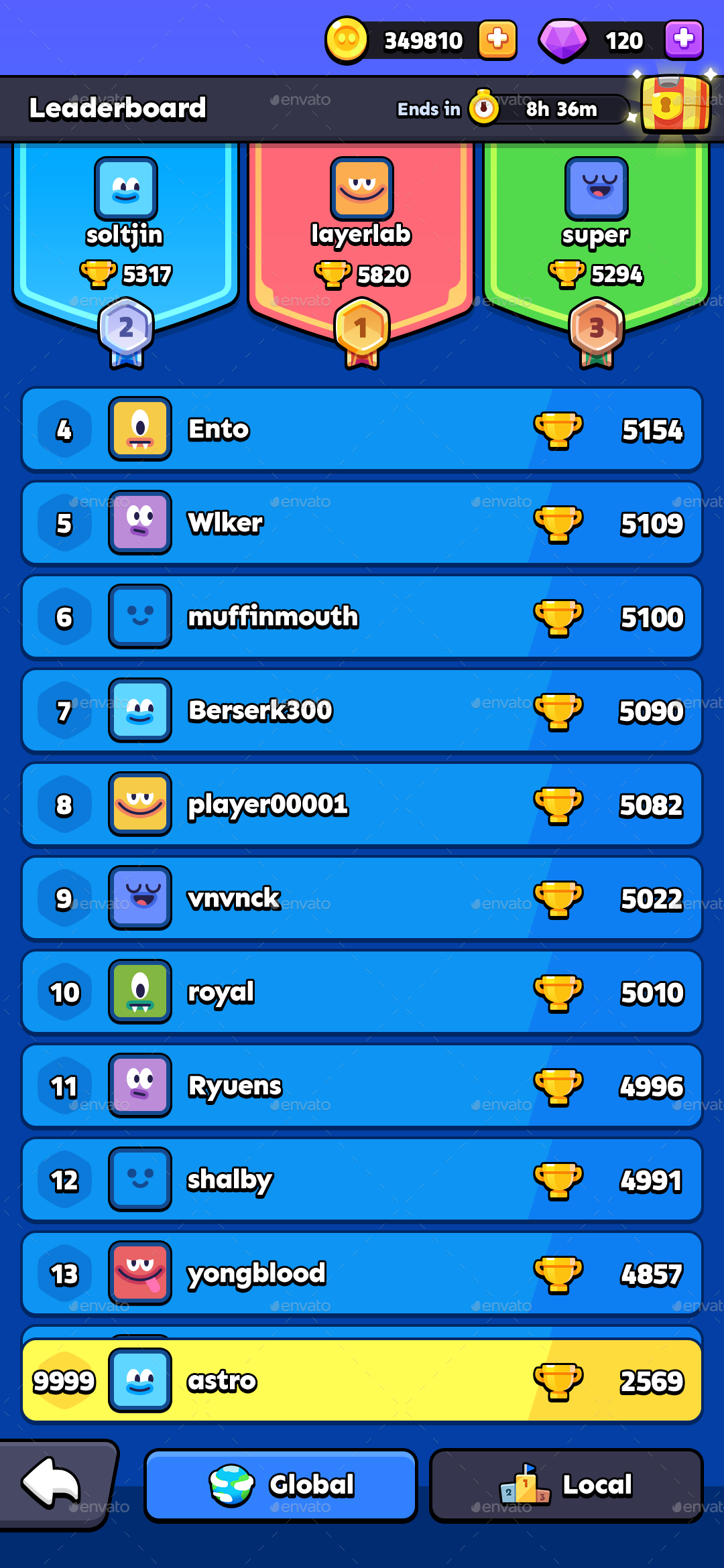724x1568 pixels.
Task: Select player00001 in the ranking list
Action: point(362,805)
